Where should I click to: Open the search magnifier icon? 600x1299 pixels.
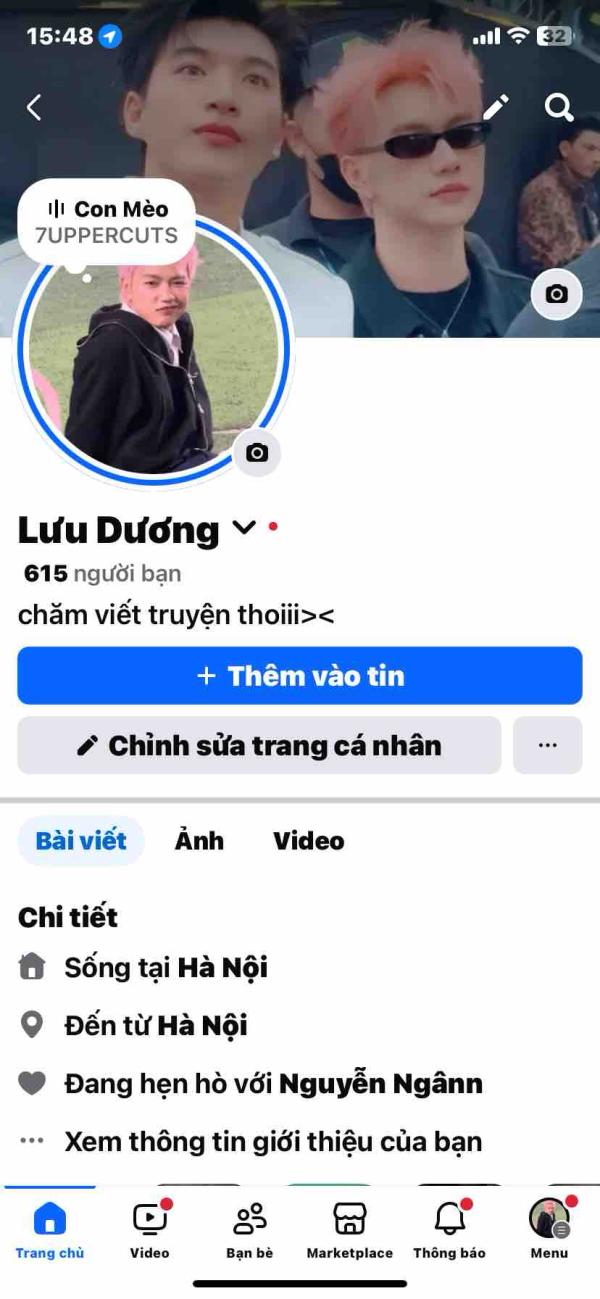point(559,106)
